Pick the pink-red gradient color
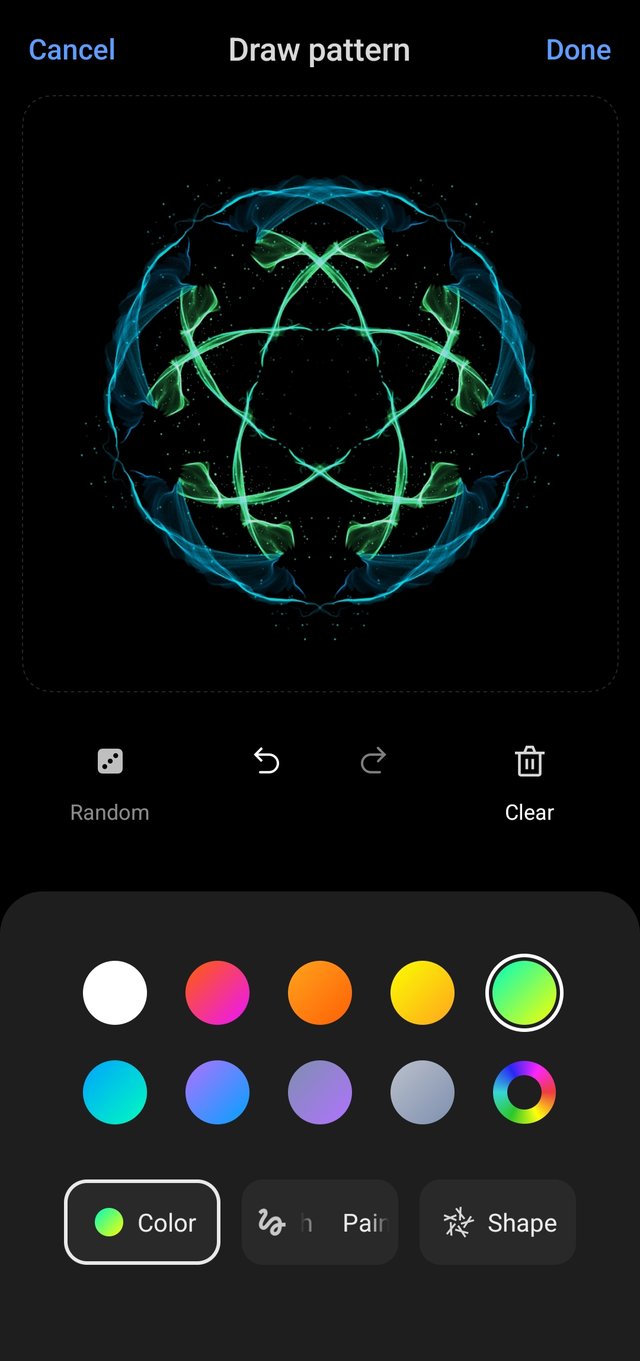The height and width of the screenshot is (1361, 640). coord(217,993)
